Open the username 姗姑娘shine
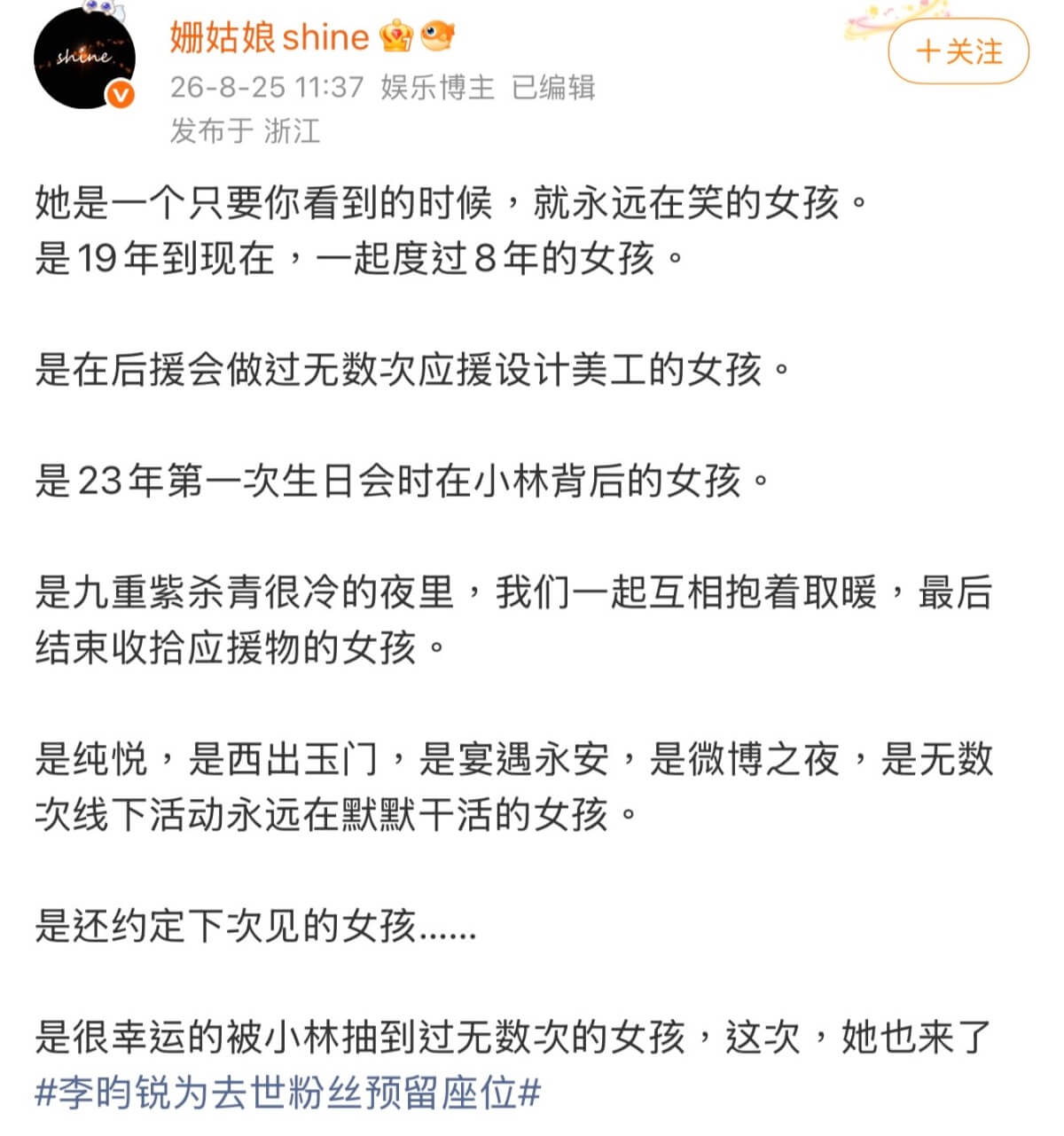The image size is (1064, 1136). click(x=269, y=37)
